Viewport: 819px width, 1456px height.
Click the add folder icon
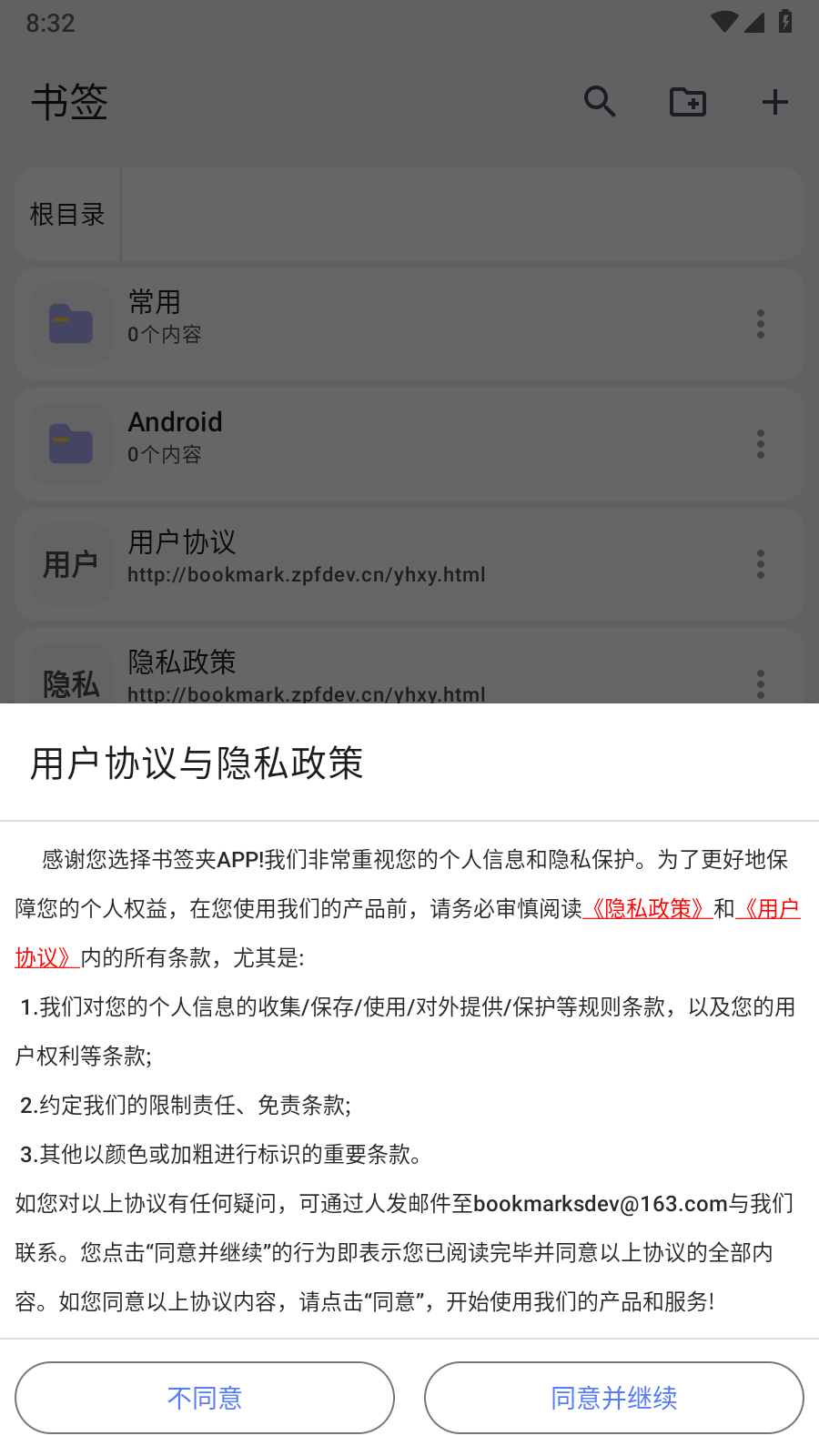(687, 102)
